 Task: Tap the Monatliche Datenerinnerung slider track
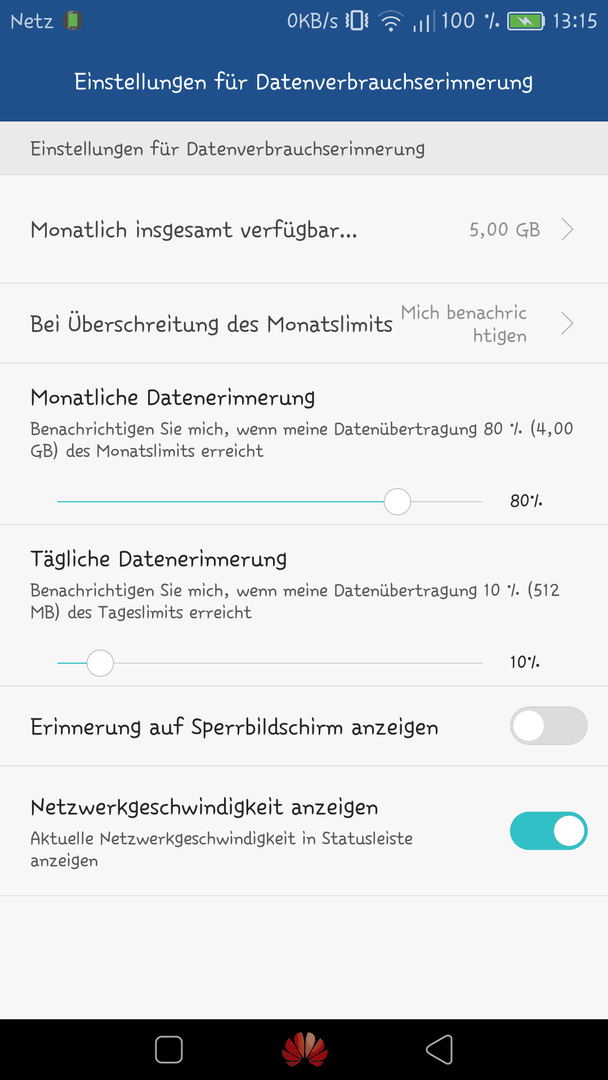click(270, 501)
